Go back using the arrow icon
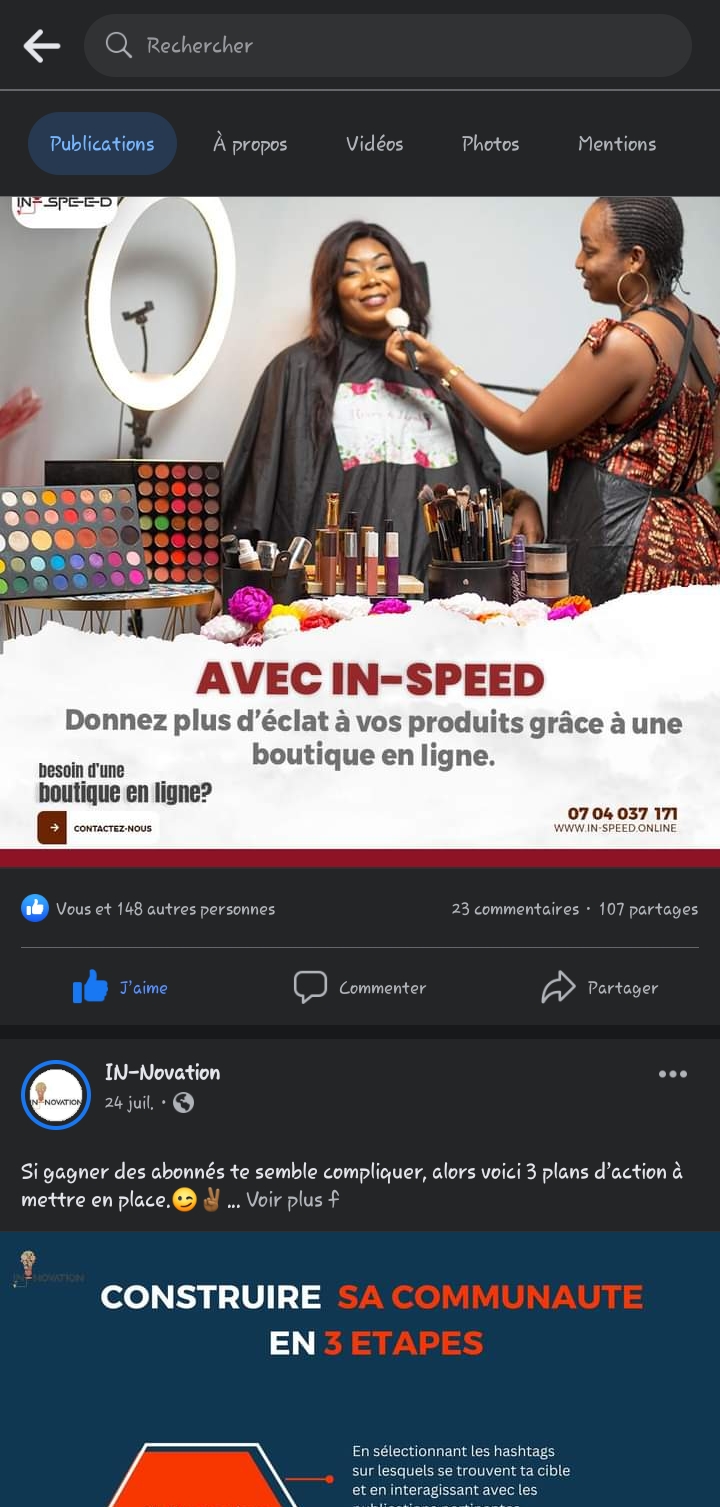The width and height of the screenshot is (720, 1507). point(42,45)
